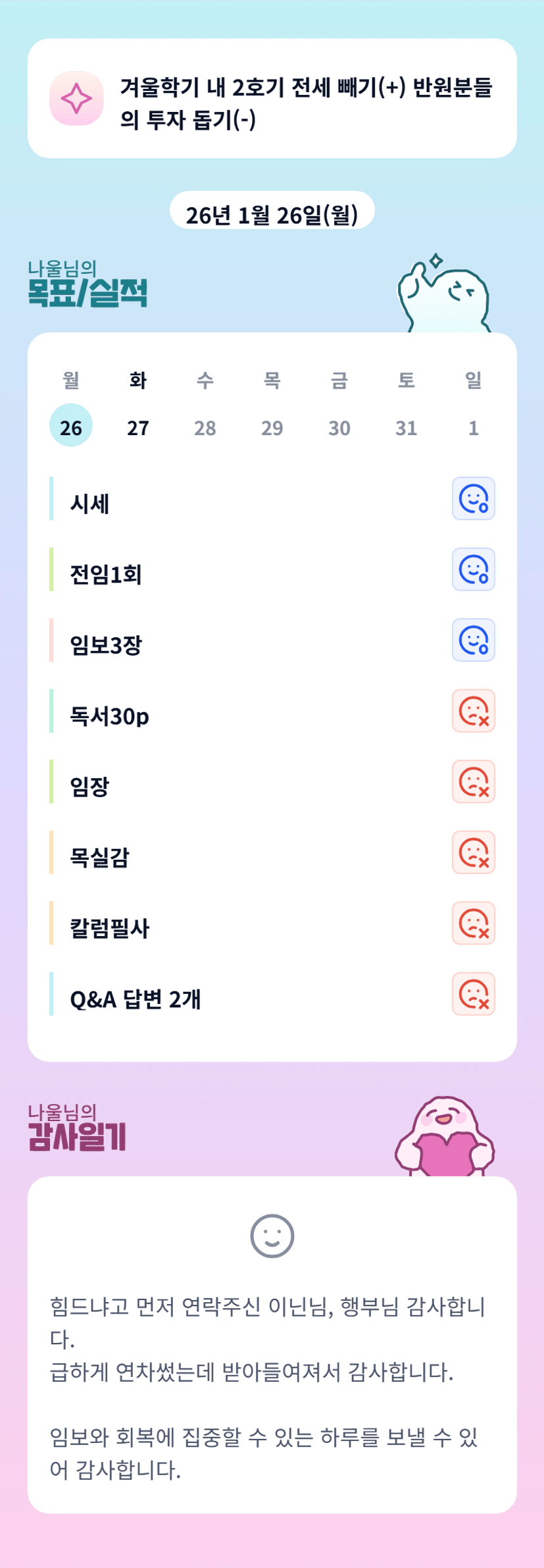Image resolution: width=544 pixels, height=1568 pixels.
Task: Tap the status face icon for 전임1회
Action: click(x=474, y=569)
